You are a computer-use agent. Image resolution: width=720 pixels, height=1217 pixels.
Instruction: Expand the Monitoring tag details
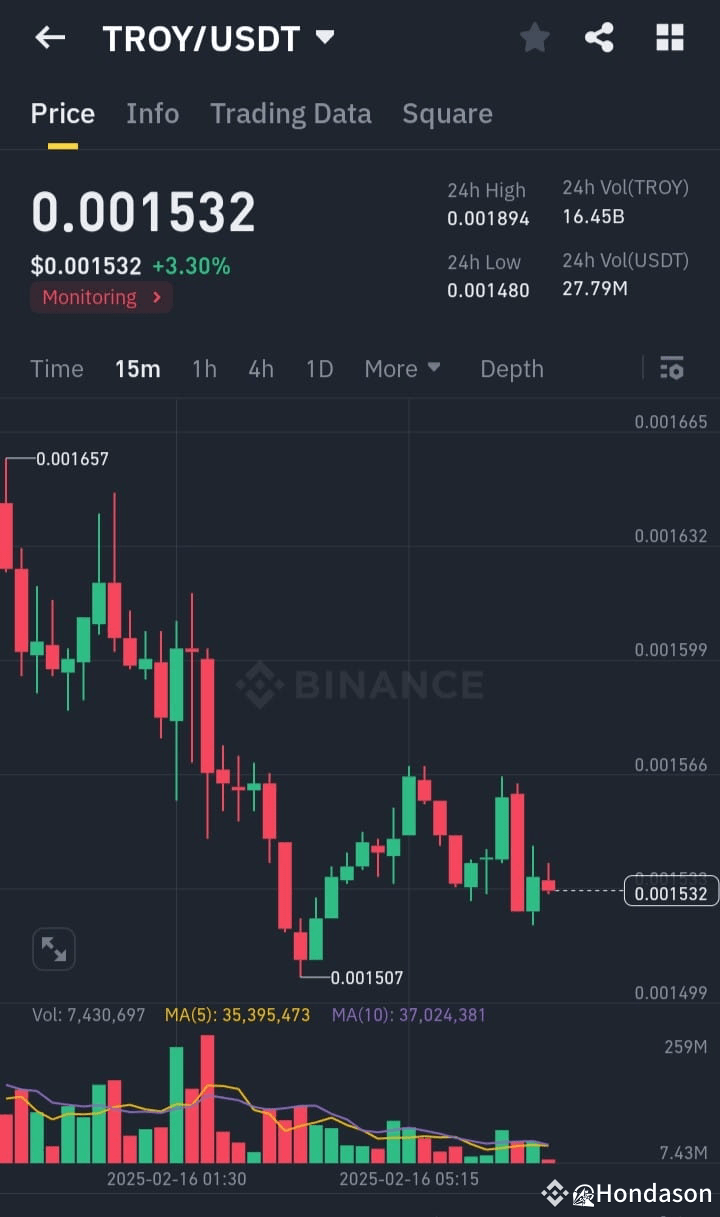(x=100, y=297)
